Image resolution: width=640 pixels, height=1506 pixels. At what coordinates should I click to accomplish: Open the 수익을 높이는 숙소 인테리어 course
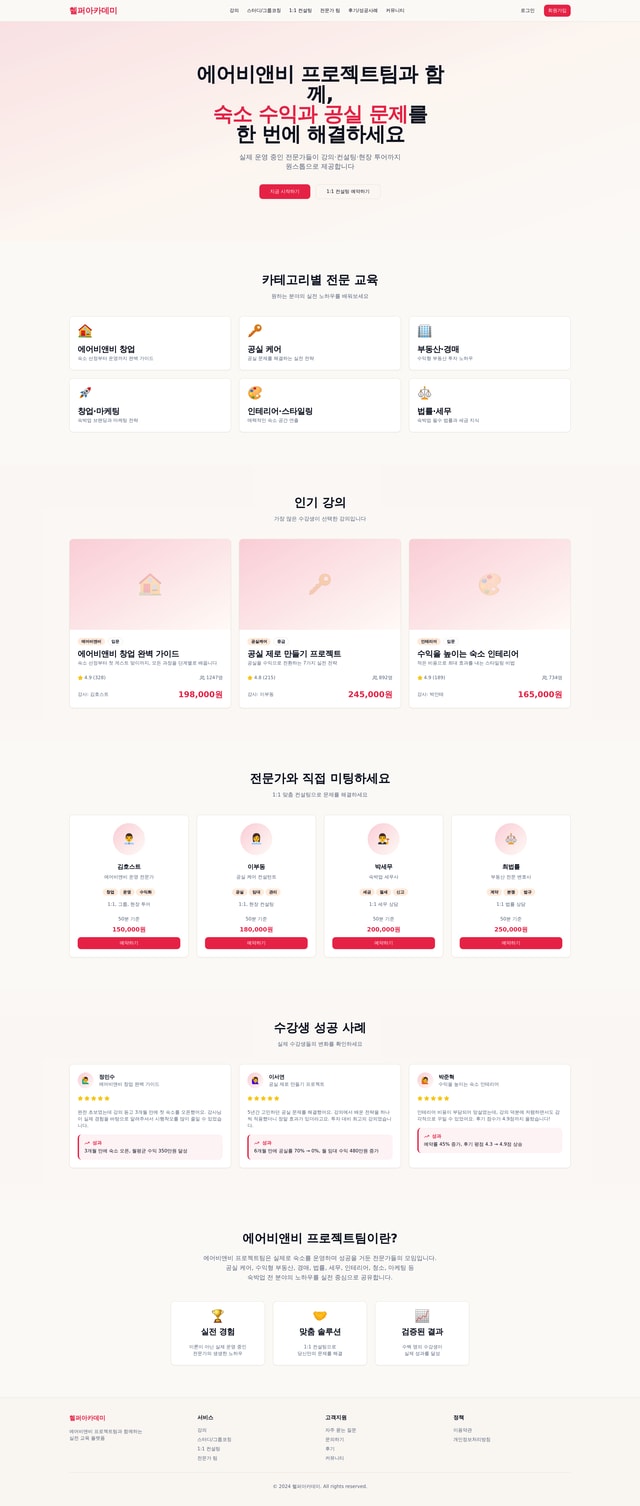(489, 653)
